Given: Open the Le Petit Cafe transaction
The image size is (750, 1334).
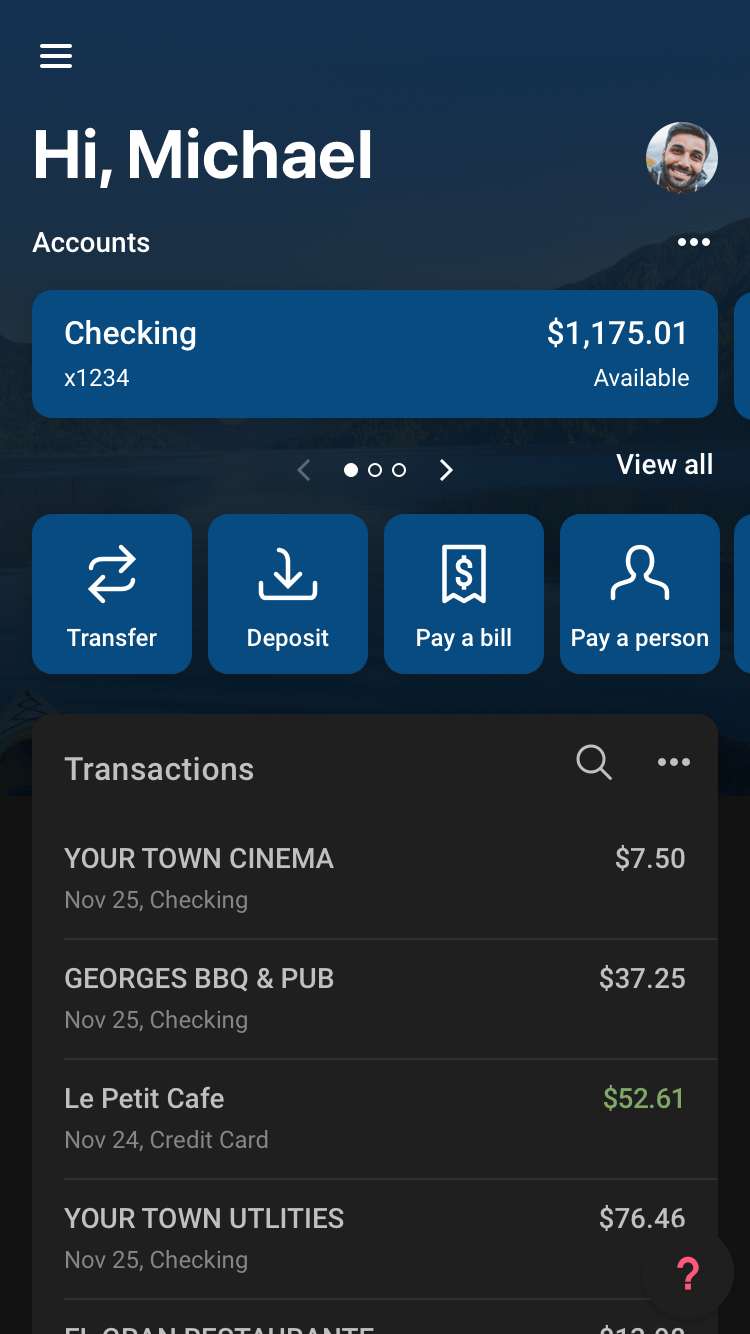Looking at the screenshot, I should (x=375, y=1118).
